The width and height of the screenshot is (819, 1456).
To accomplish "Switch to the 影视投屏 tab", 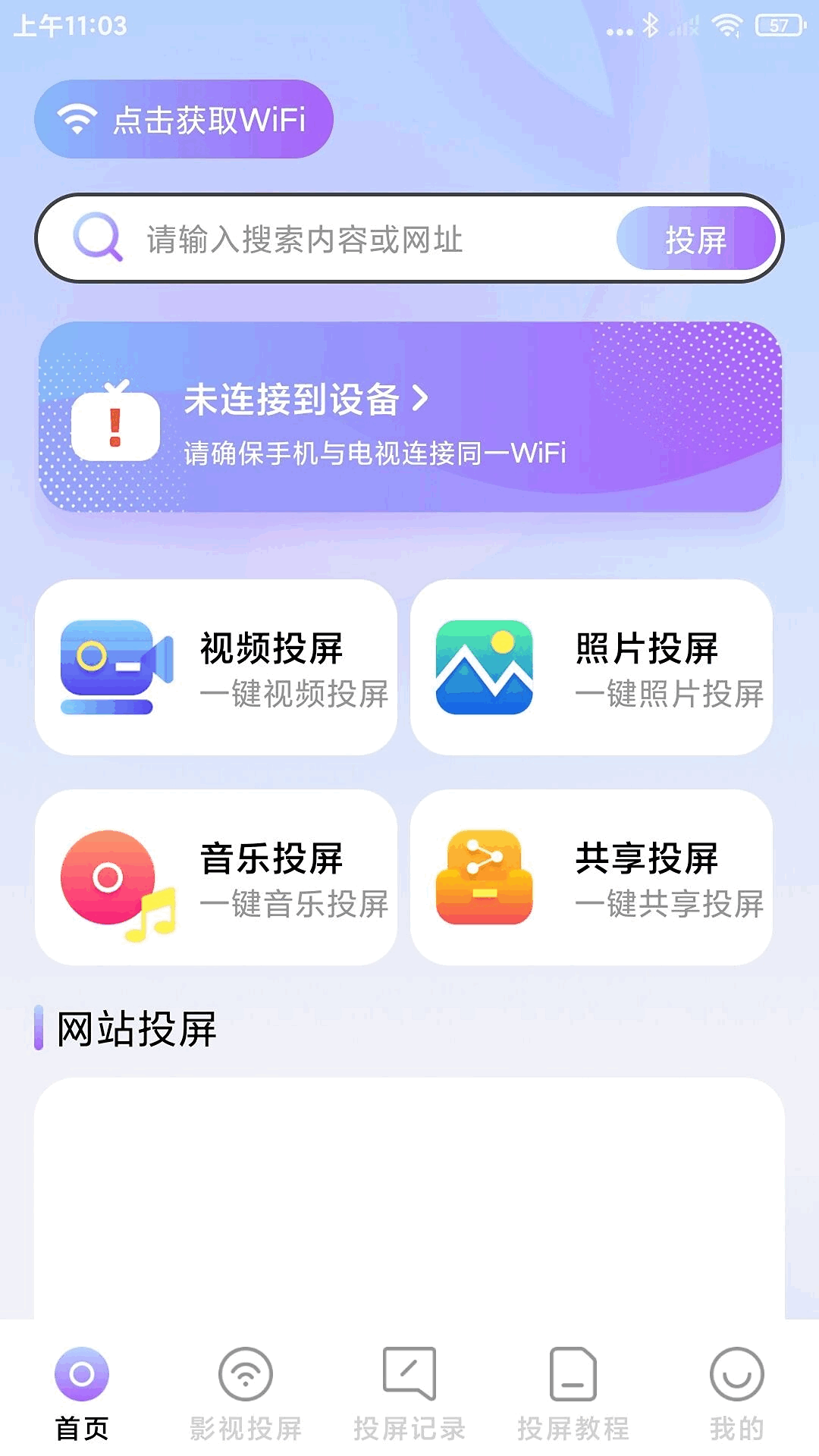I will click(245, 1395).
